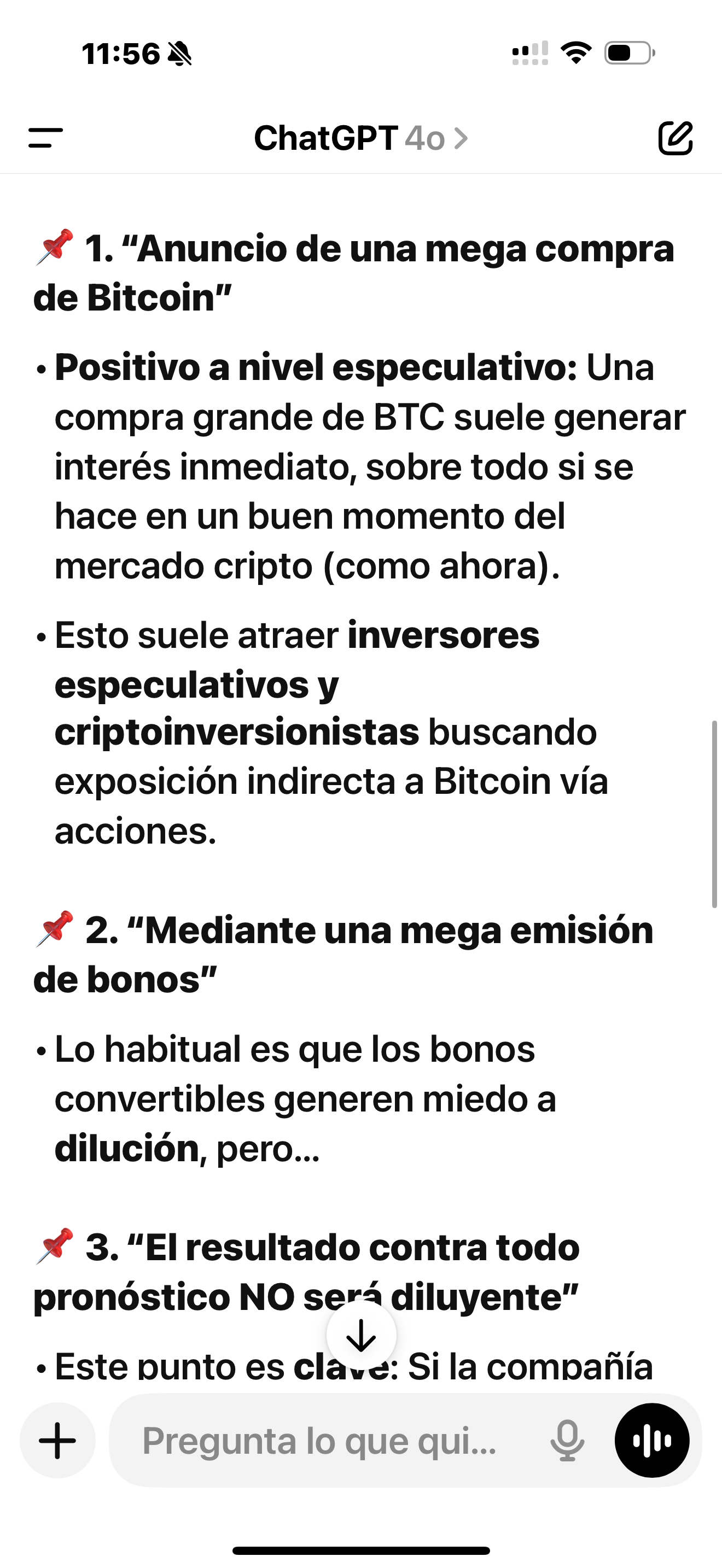The height and width of the screenshot is (1568, 722).
Task: Launch voice conversation mode
Action: point(652,1440)
